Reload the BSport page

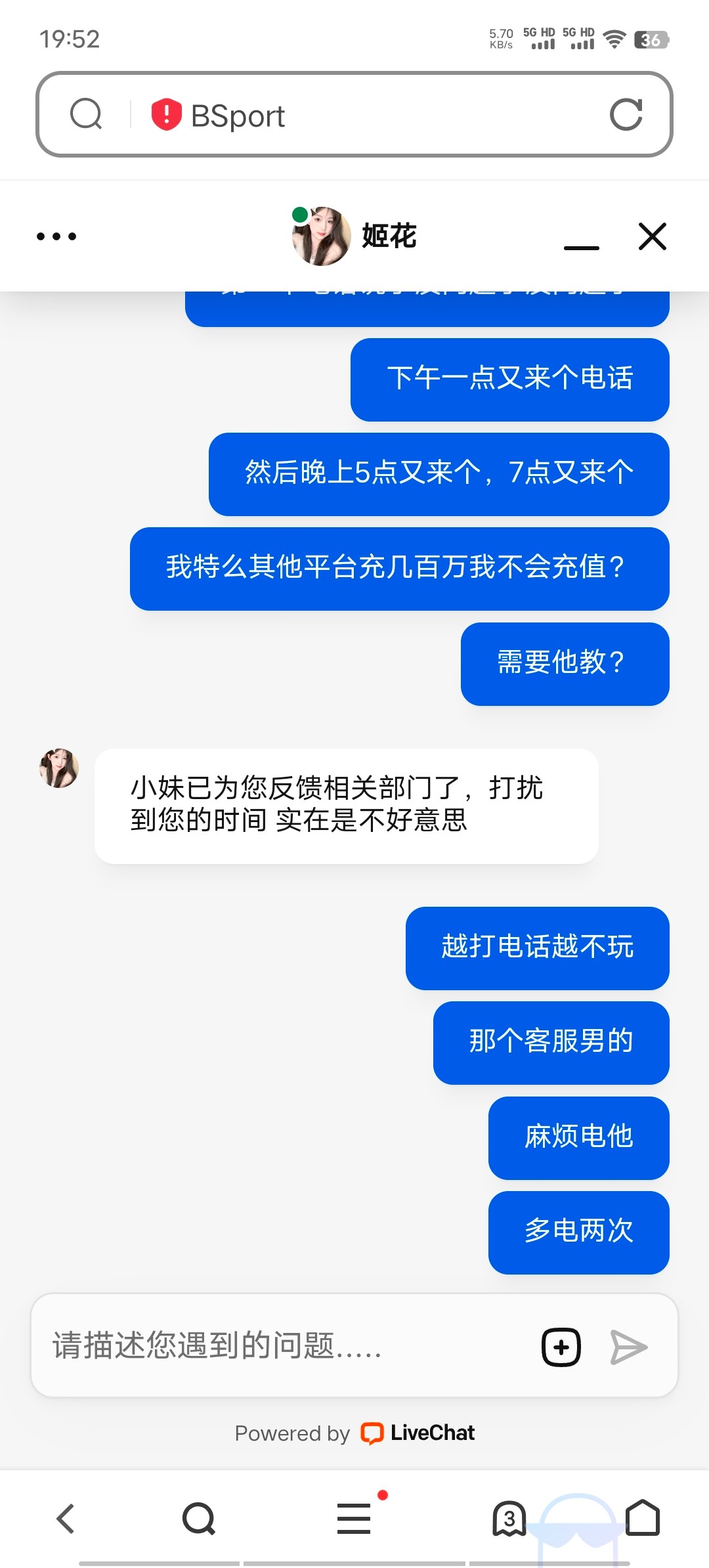click(x=626, y=115)
